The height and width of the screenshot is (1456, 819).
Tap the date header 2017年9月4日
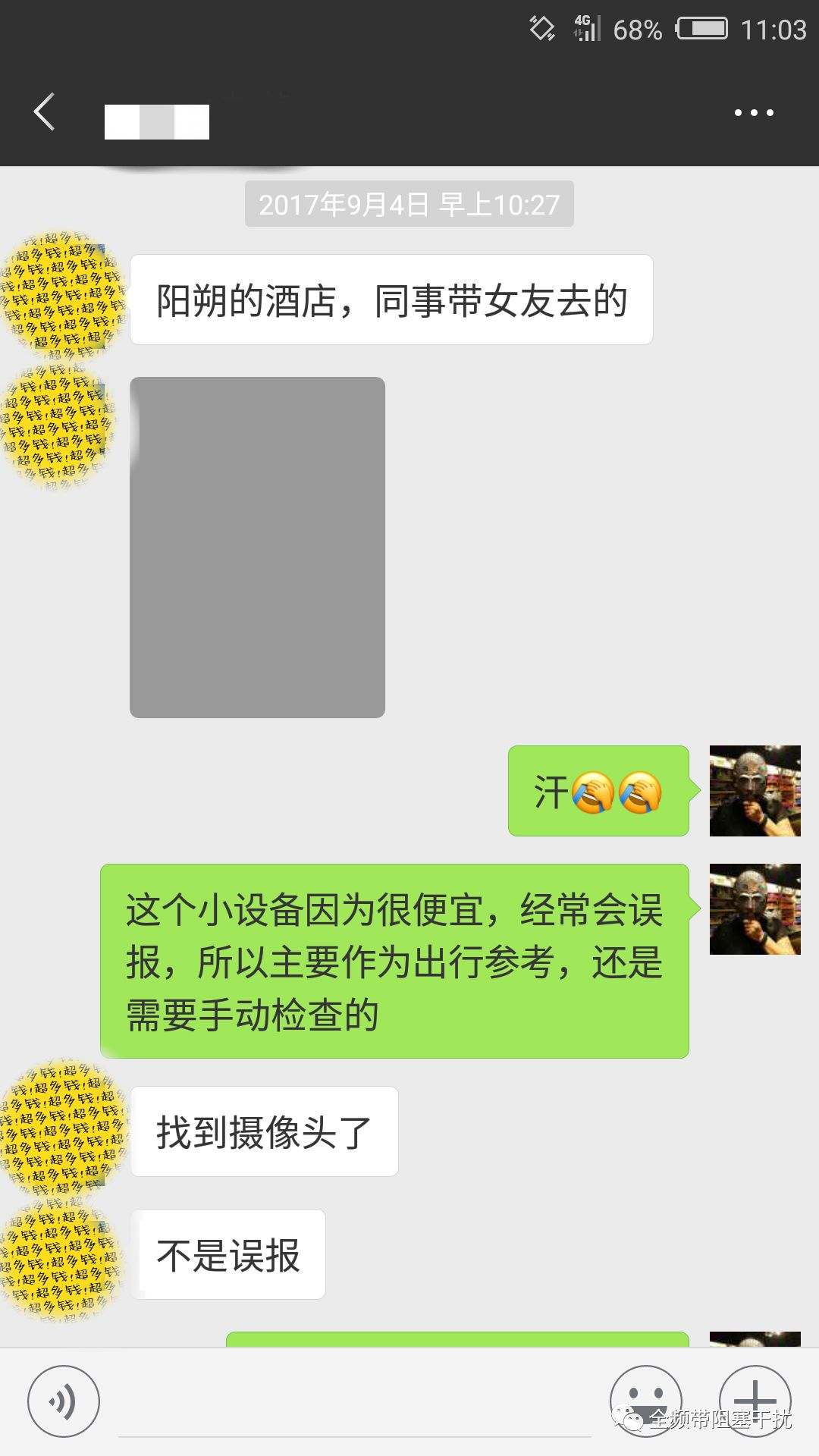[408, 203]
